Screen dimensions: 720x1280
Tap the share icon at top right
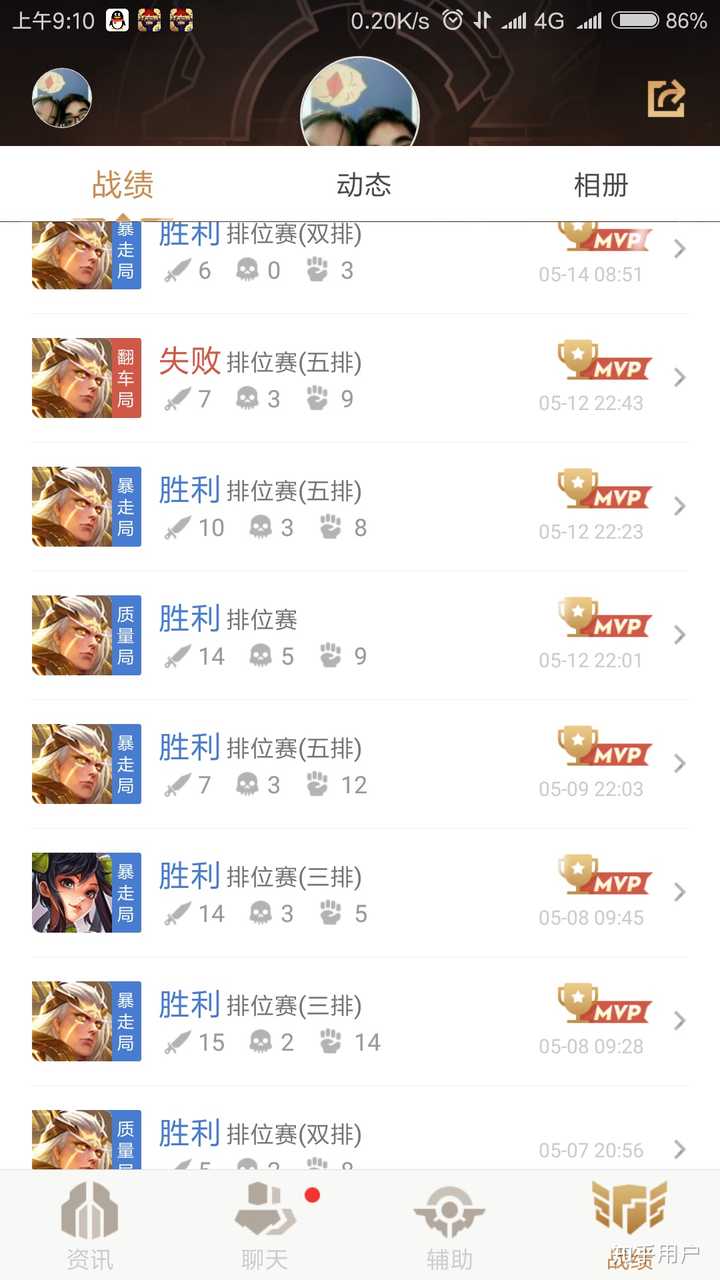click(x=665, y=99)
